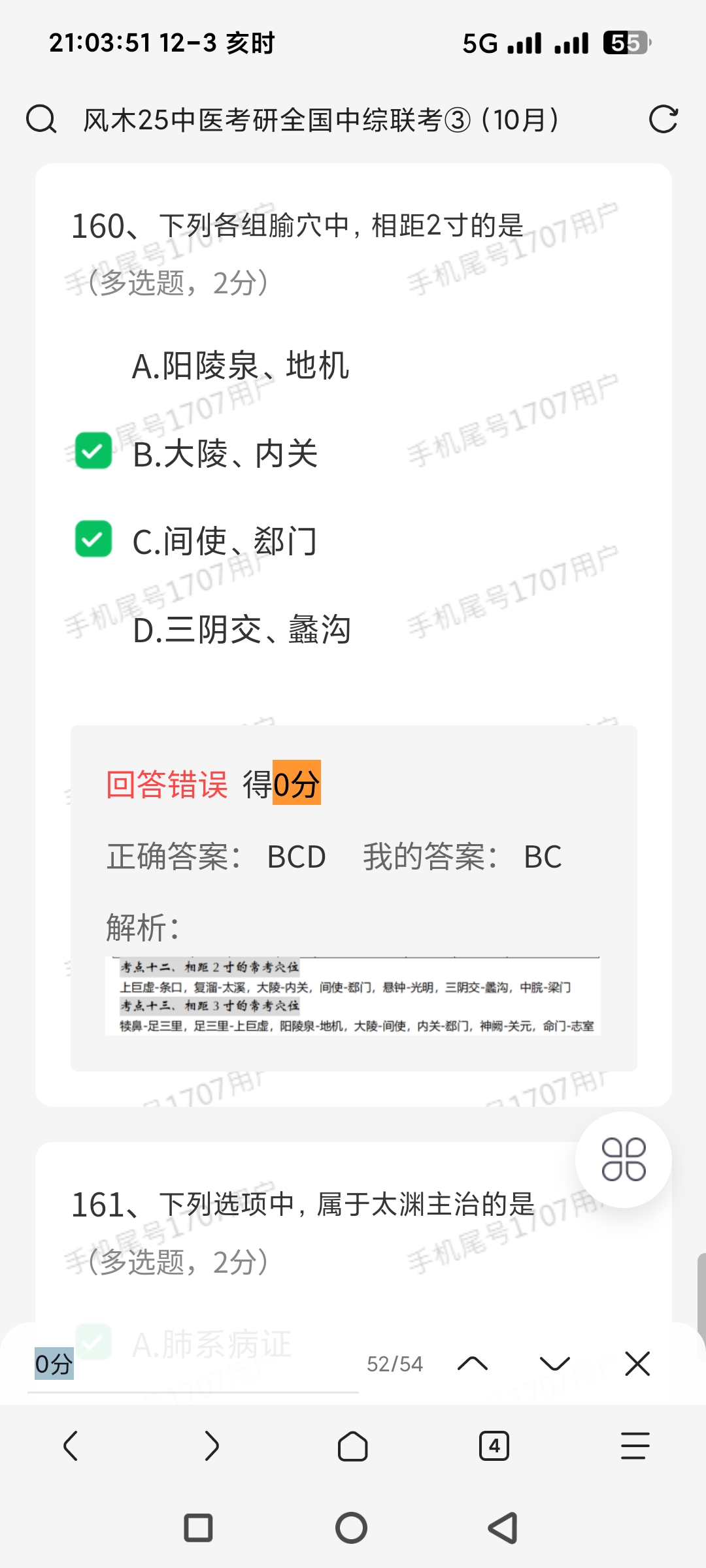Open the tab switcher showing 4 tabs
Image resolution: width=706 pixels, height=1568 pixels.
(494, 1446)
